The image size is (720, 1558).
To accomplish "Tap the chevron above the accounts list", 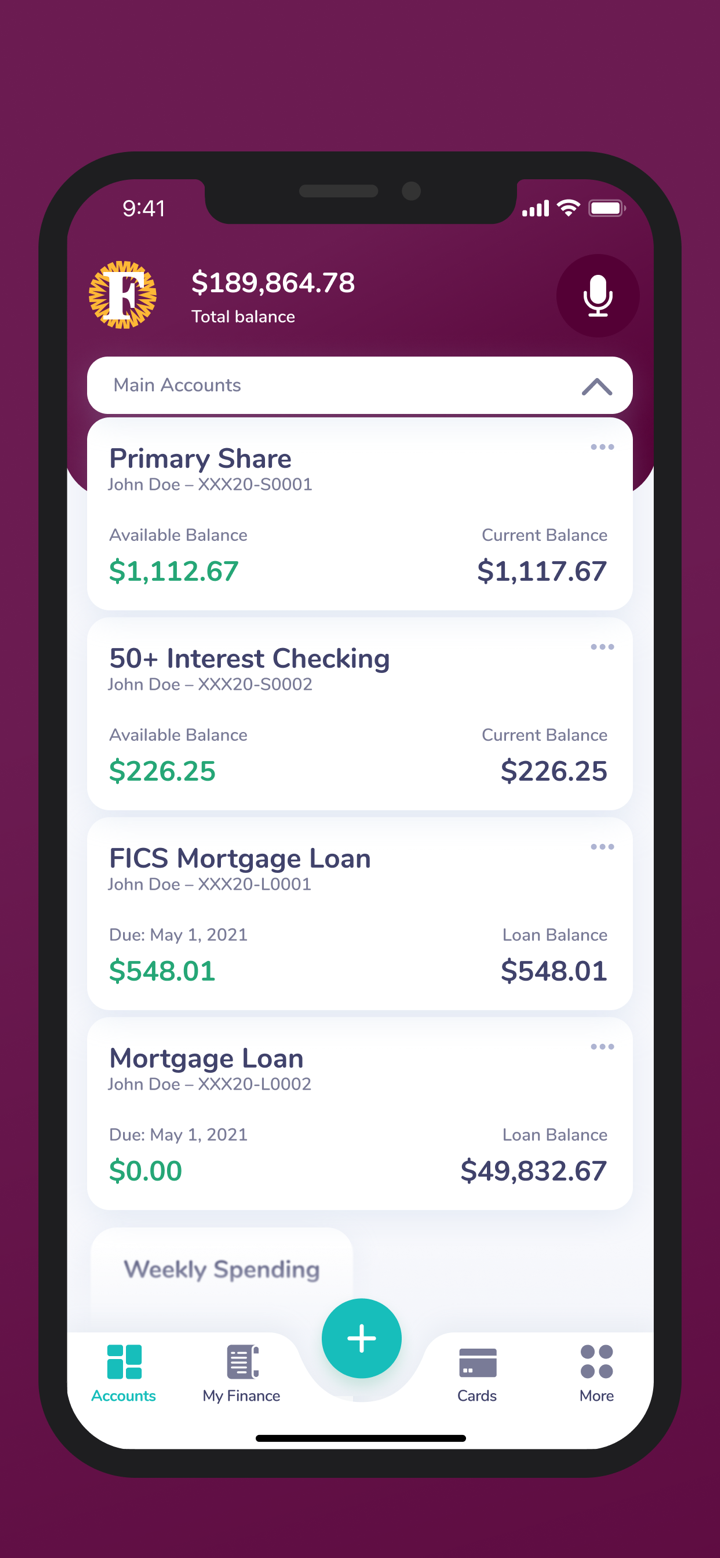I will tap(597, 386).
